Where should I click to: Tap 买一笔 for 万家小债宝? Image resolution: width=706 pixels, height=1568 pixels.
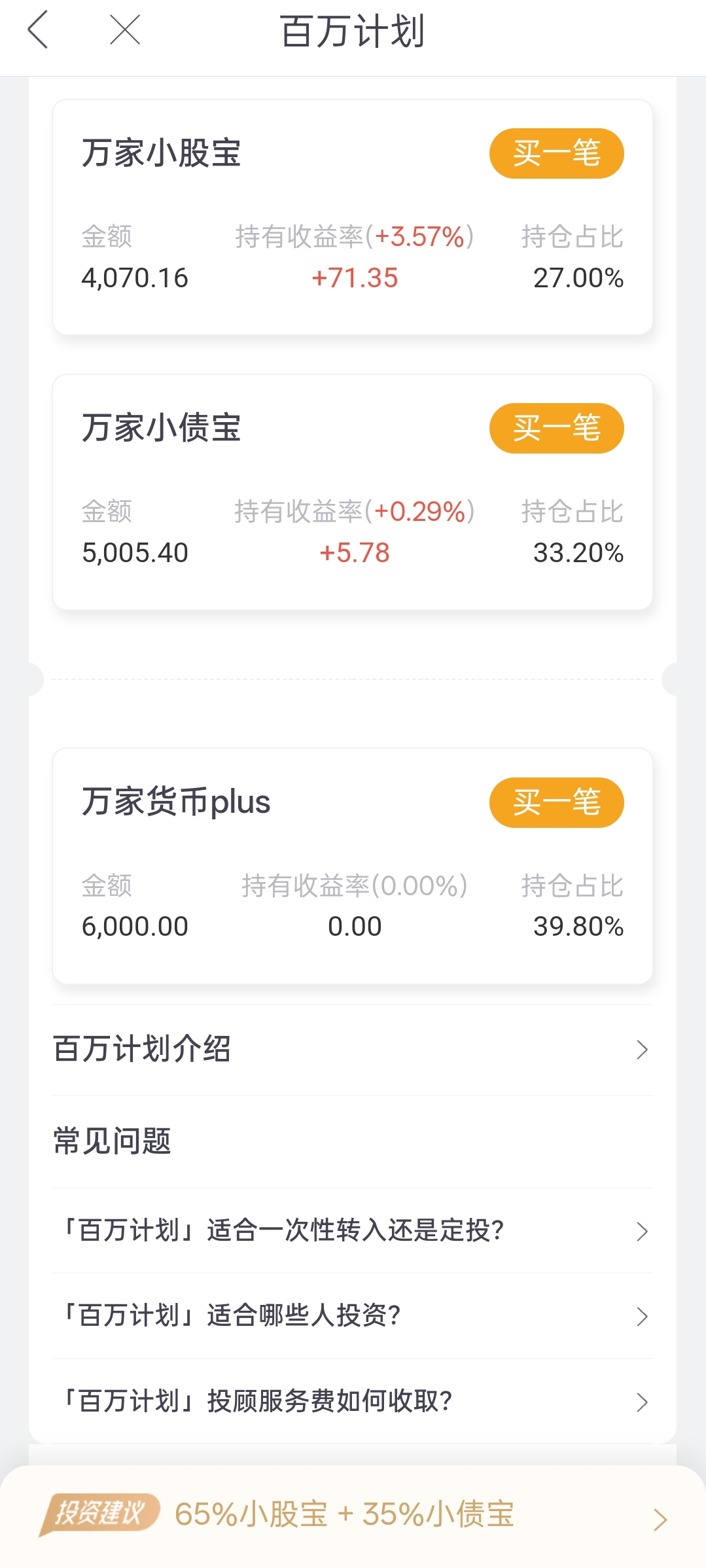(x=556, y=428)
